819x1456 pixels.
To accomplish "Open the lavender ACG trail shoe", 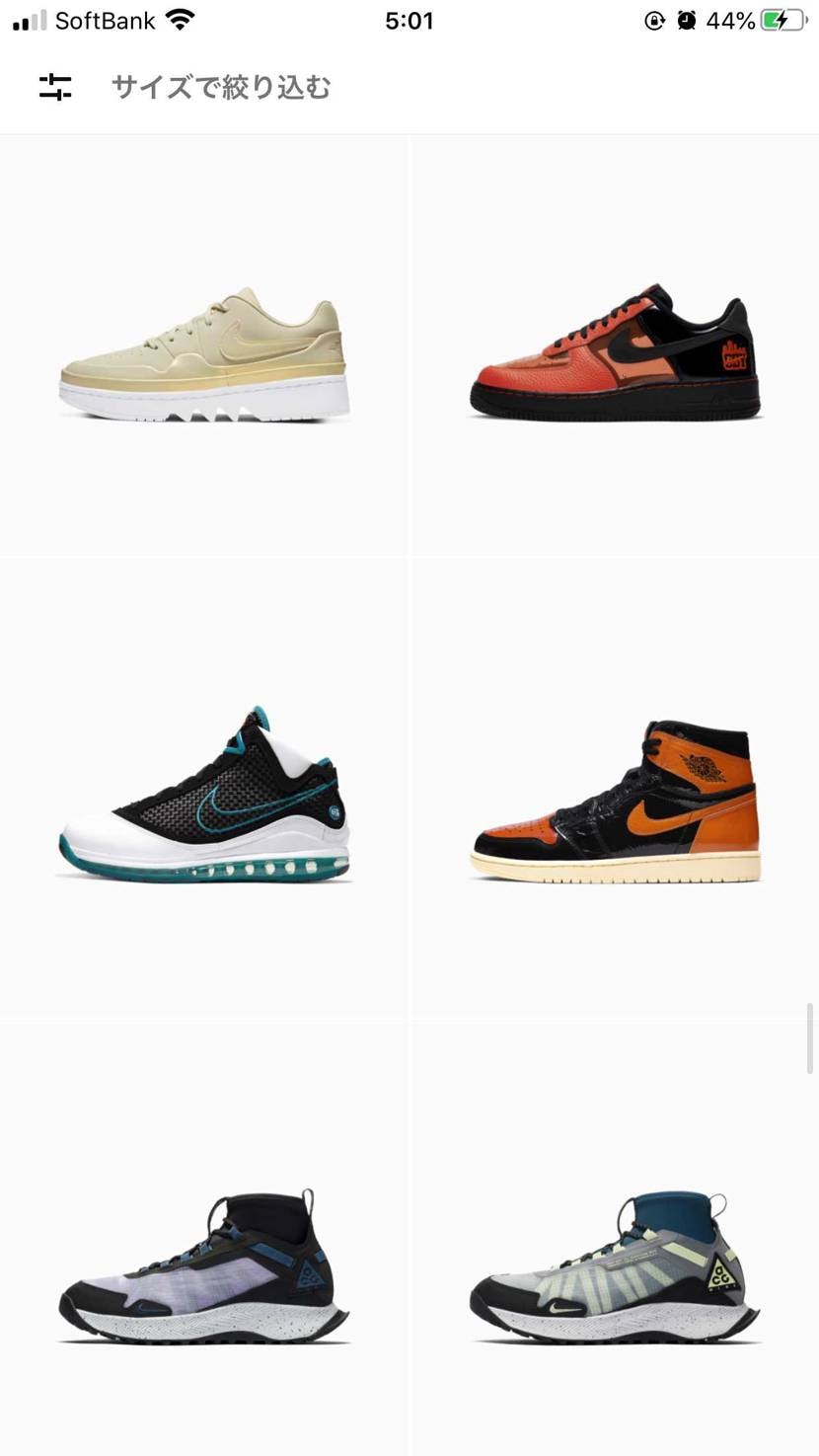I will 203,1239.
